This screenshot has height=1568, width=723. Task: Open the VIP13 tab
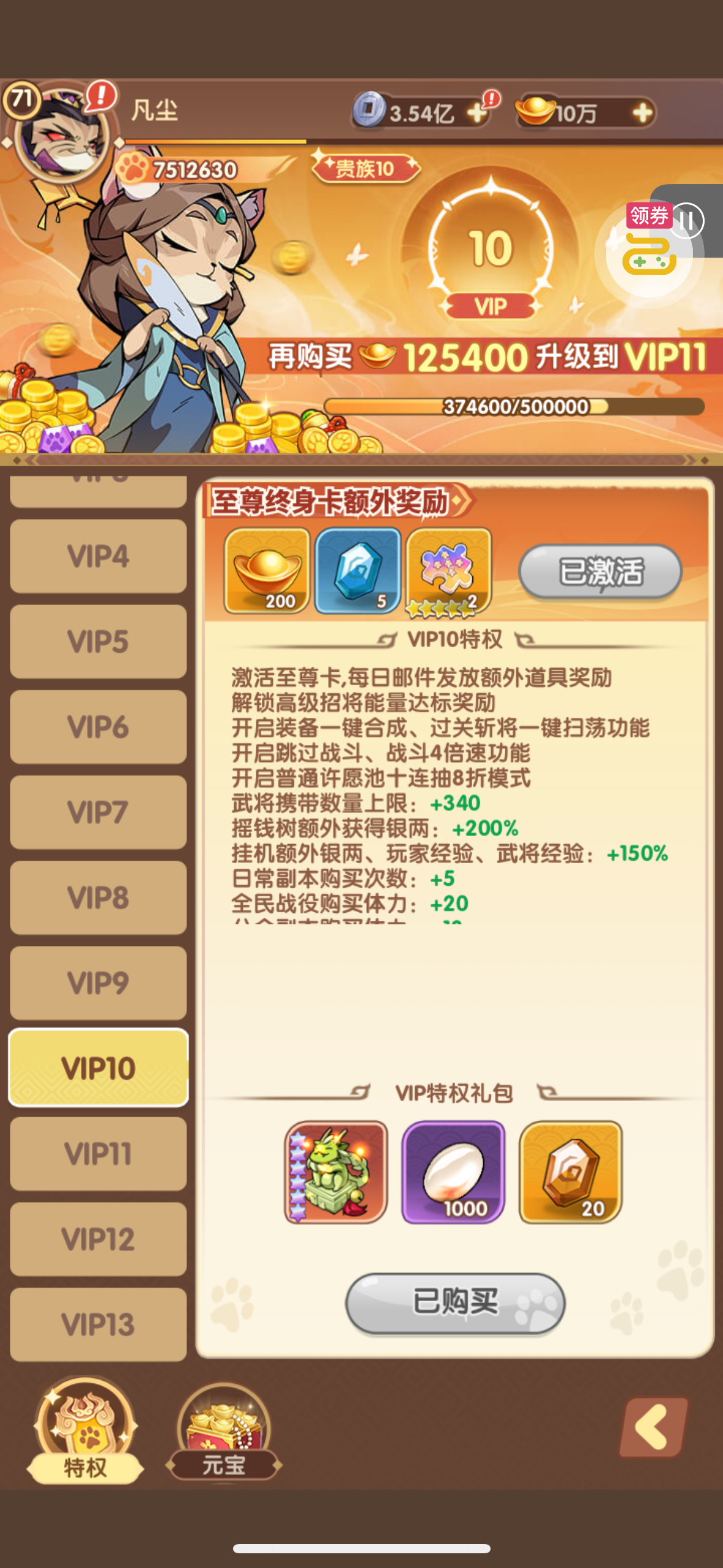98,1324
